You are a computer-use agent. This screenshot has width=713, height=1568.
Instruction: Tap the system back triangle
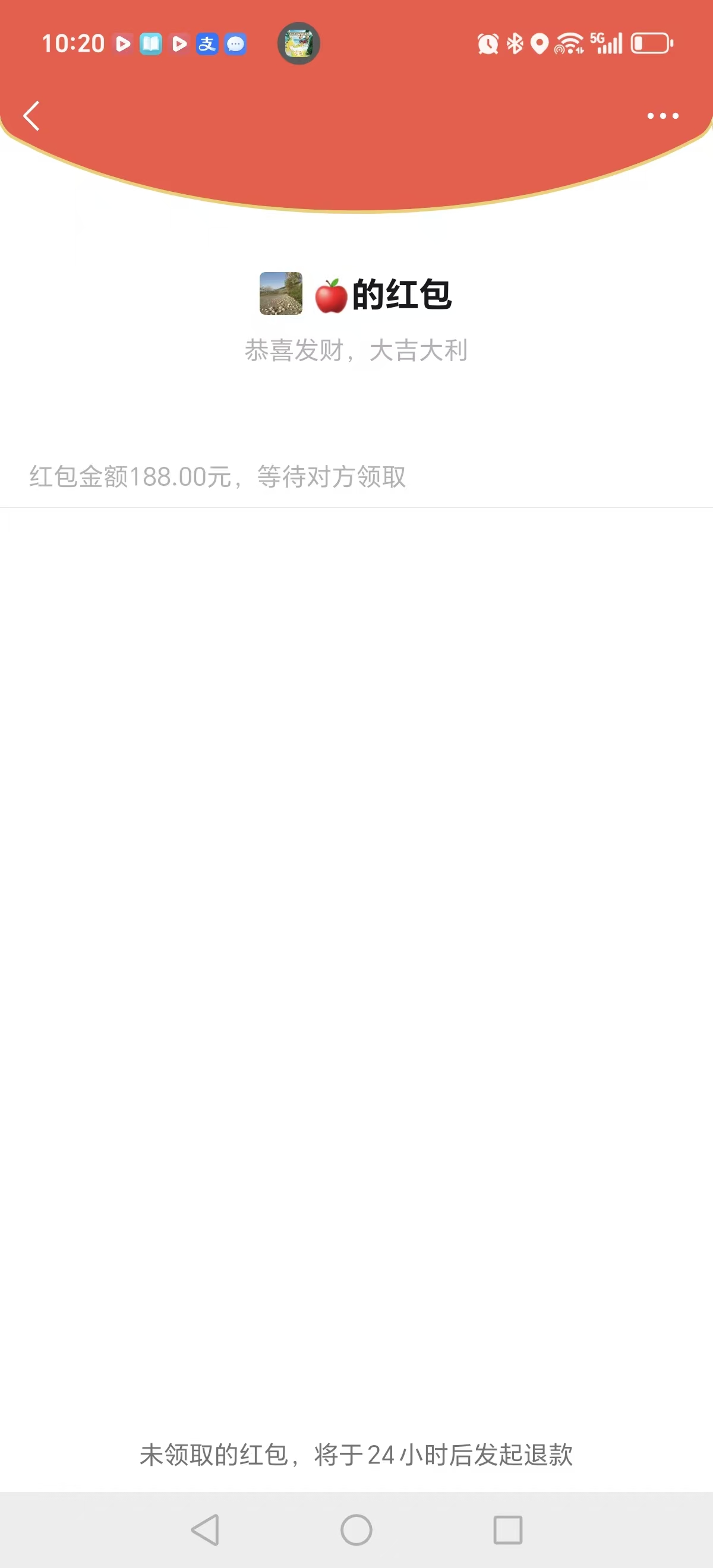pyautogui.click(x=206, y=1529)
